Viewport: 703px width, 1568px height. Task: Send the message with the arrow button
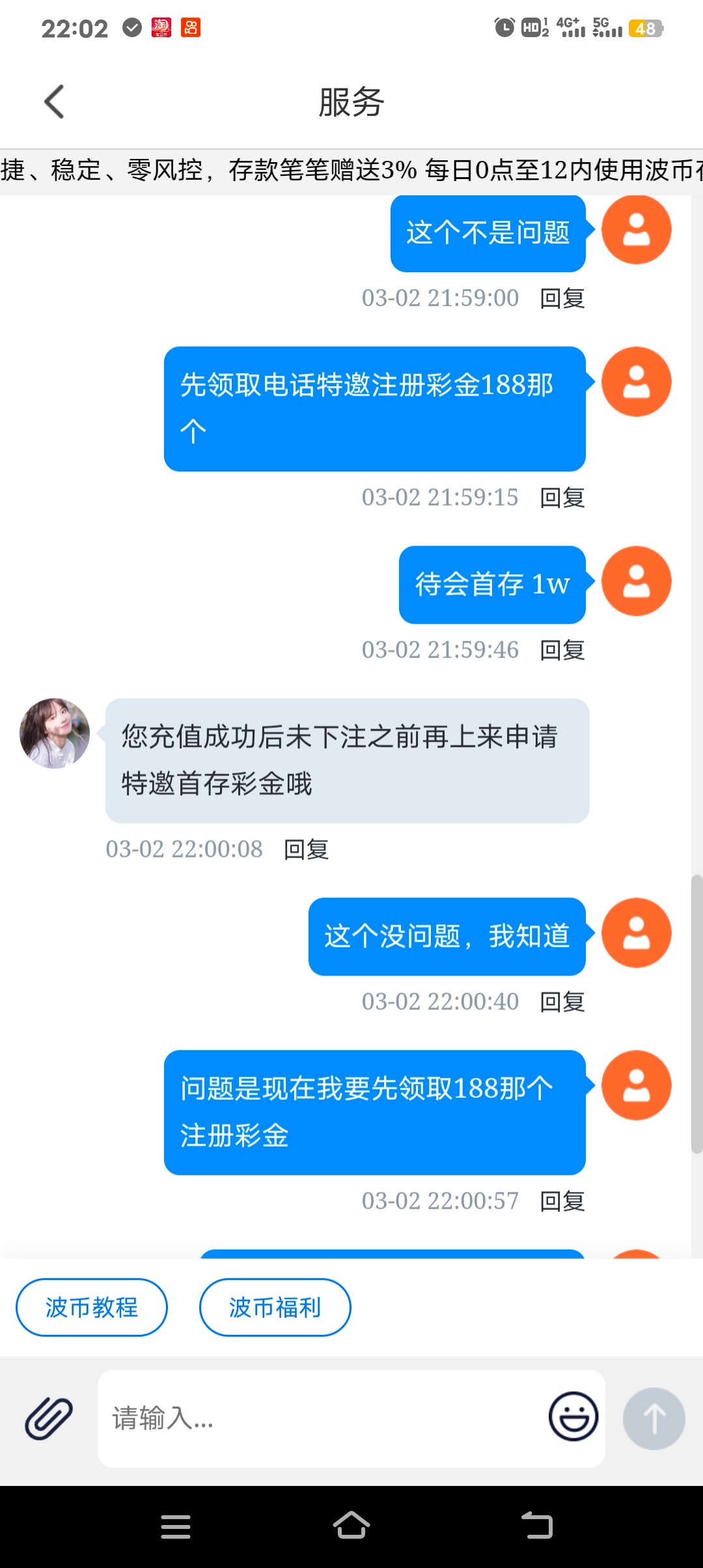point(654,1418)
